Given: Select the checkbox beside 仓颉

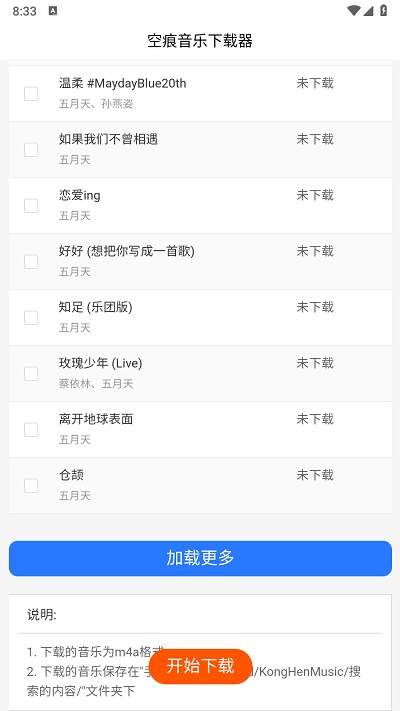Looking at the screenshot, I should coord(31,486).
